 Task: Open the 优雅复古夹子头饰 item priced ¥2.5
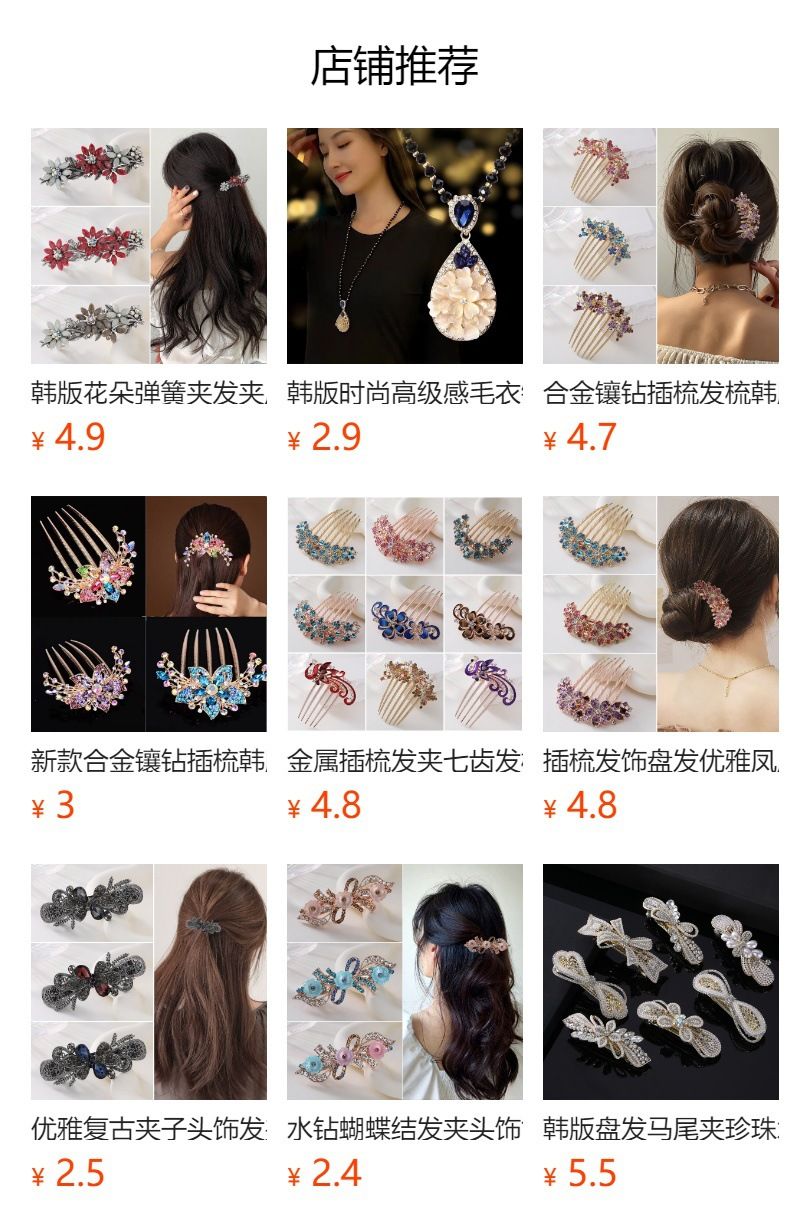coord(149,982)
